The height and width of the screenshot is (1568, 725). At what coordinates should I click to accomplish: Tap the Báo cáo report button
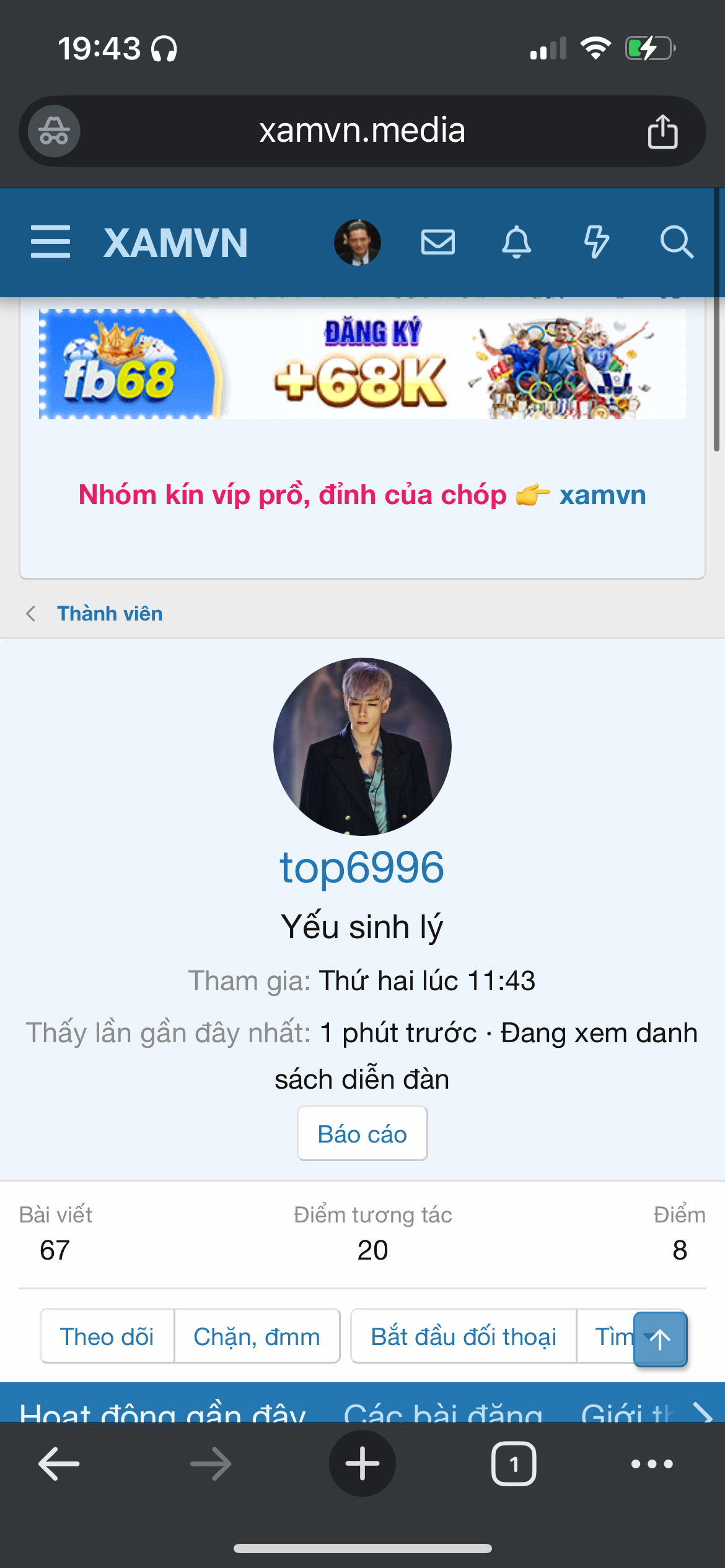pyautogui.click(x=362, y=1134)
